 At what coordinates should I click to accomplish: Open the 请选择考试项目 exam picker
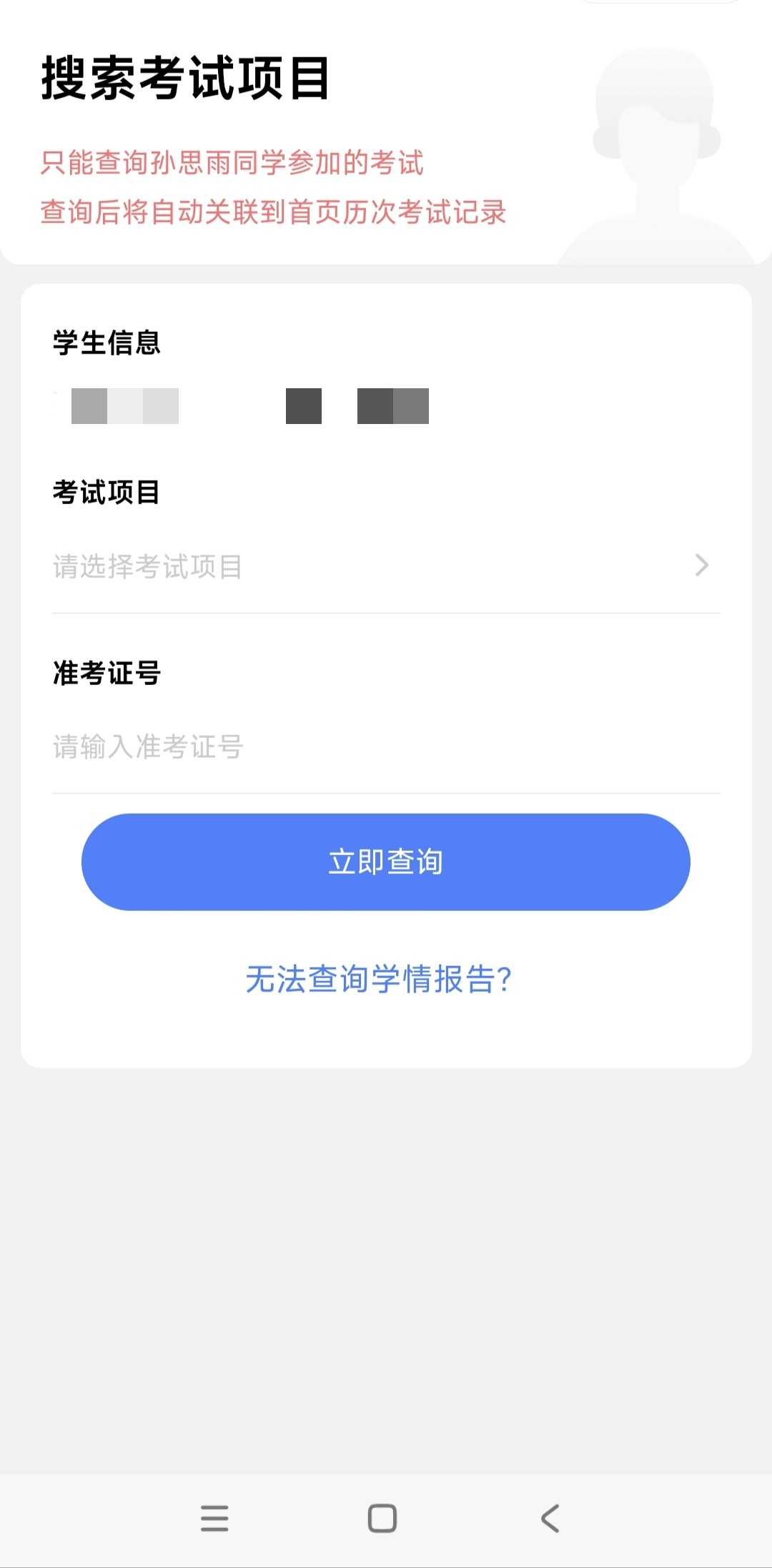[x=386, y=566]
